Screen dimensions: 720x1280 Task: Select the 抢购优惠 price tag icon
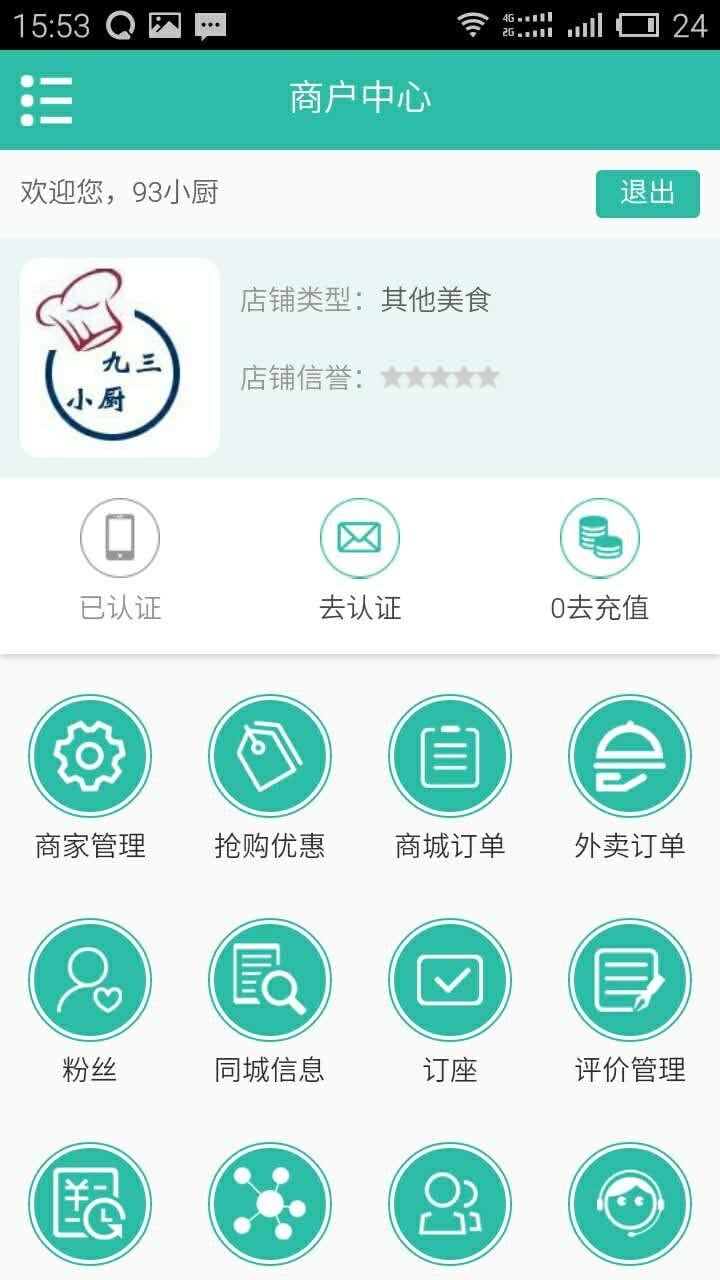click(270, 756)
